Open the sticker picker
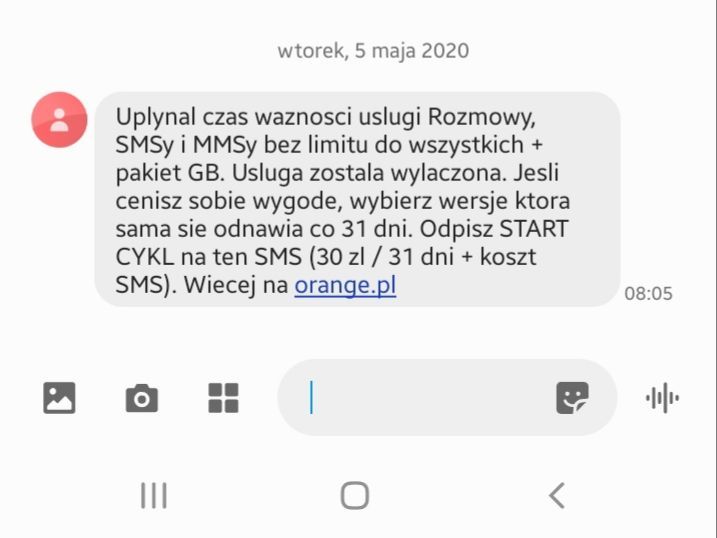Image resolution: width=717 pixels, height=538 pixels. (x=572, y=398)
